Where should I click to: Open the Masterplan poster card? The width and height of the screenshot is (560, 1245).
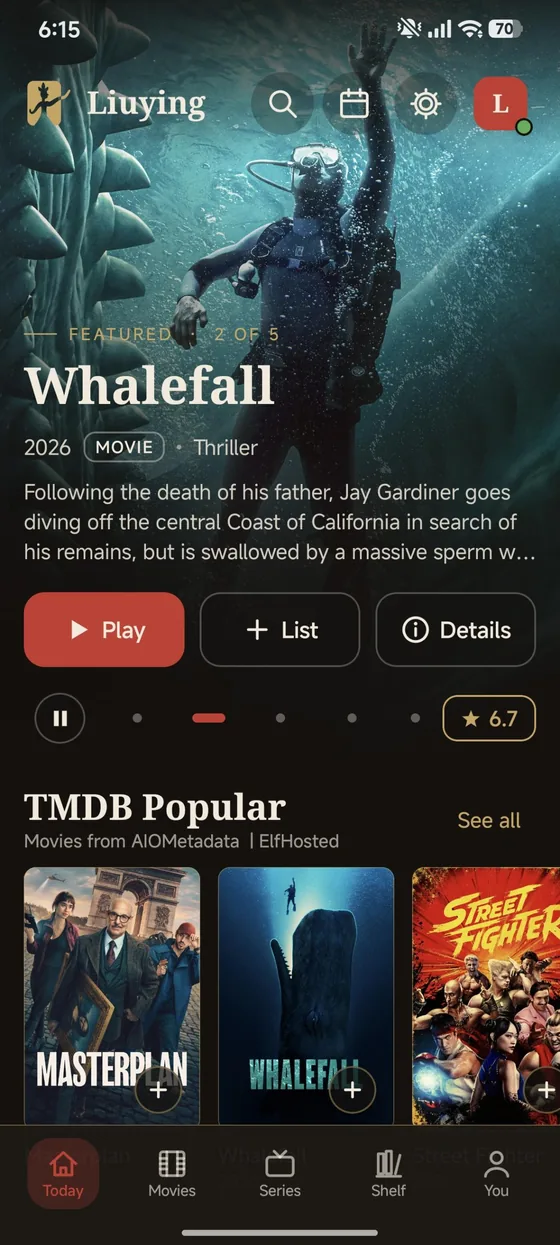112,996
